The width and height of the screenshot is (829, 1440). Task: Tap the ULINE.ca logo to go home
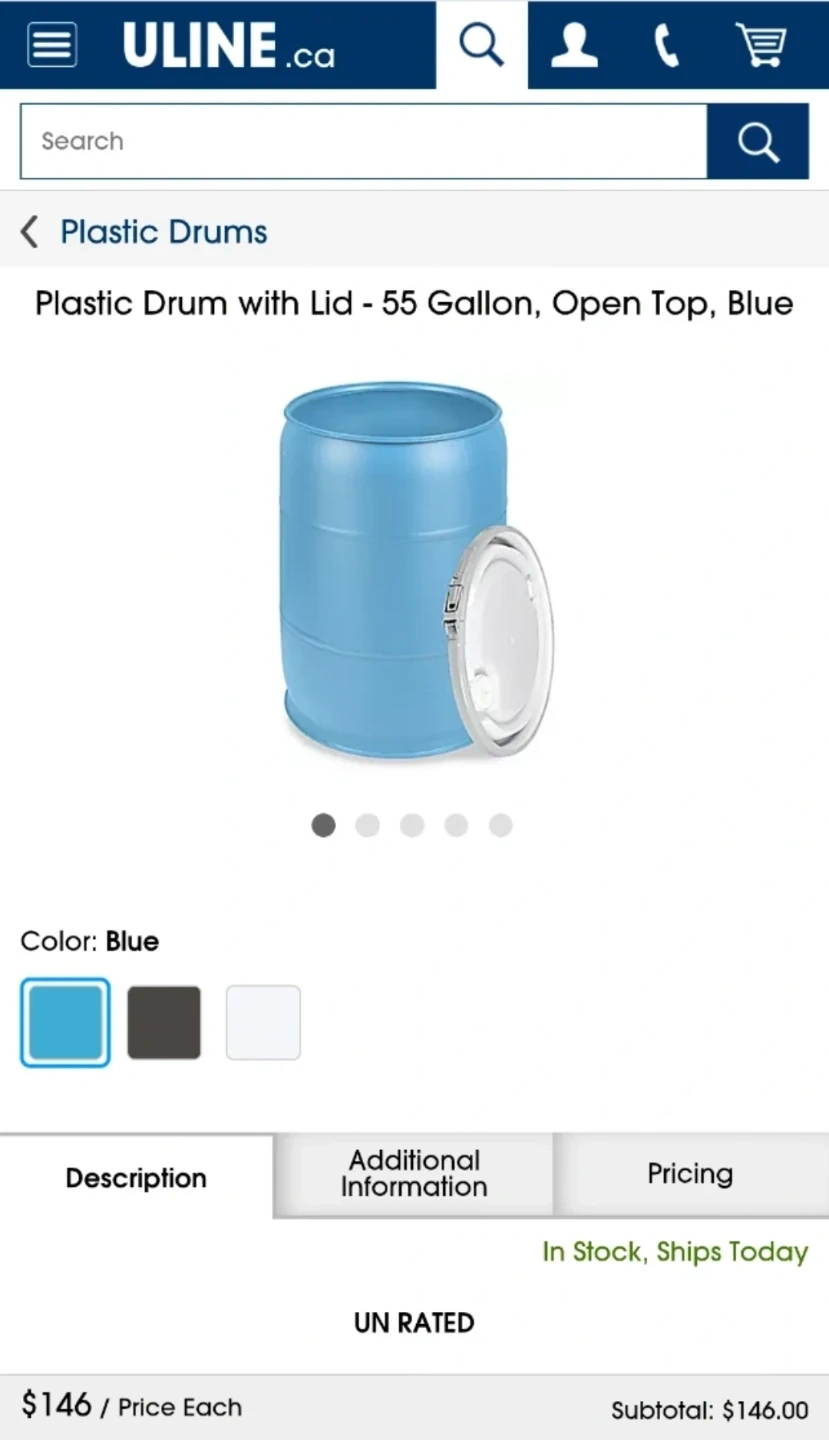(x=229, y=46)
